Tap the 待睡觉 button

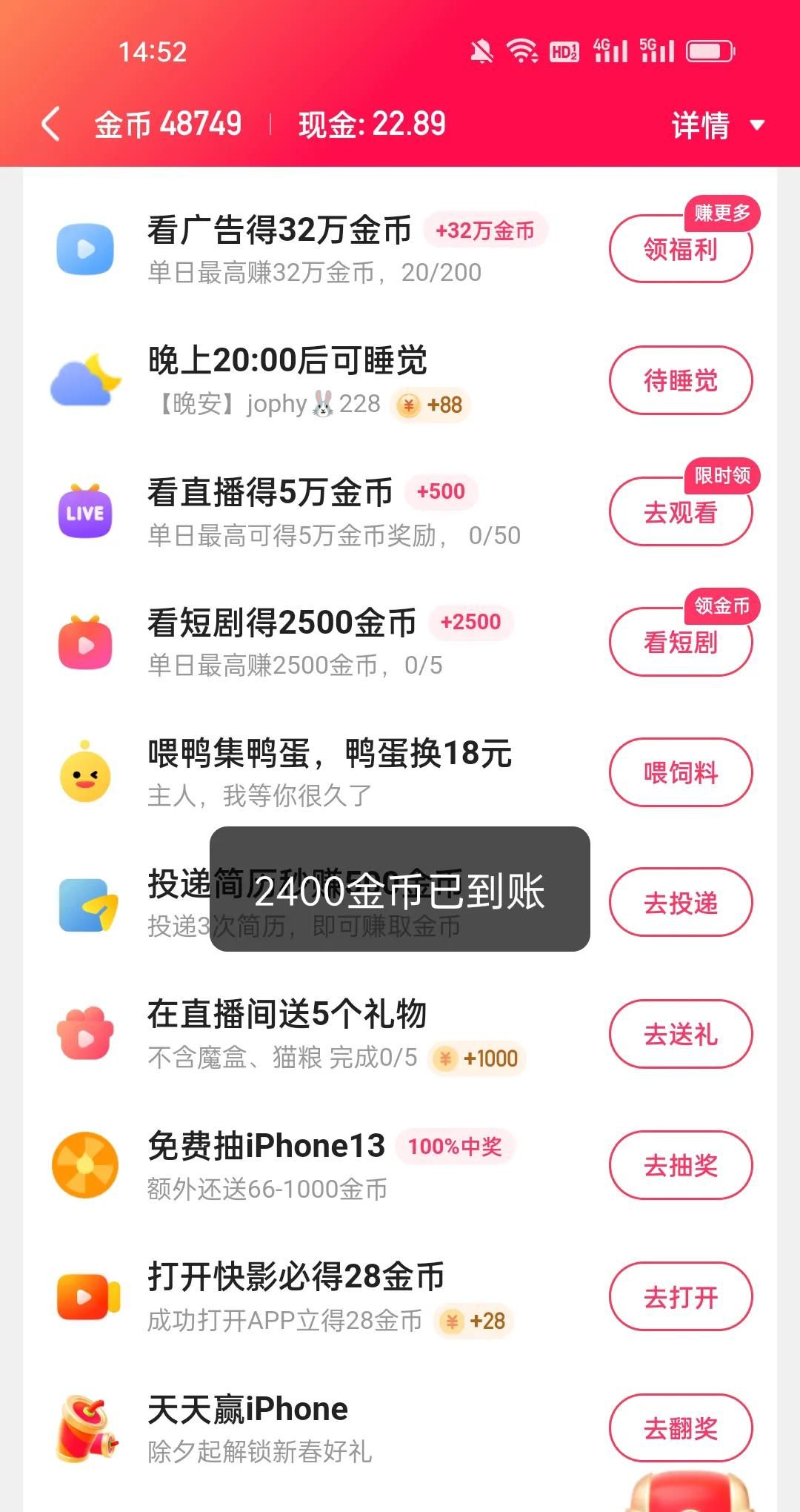680,381
